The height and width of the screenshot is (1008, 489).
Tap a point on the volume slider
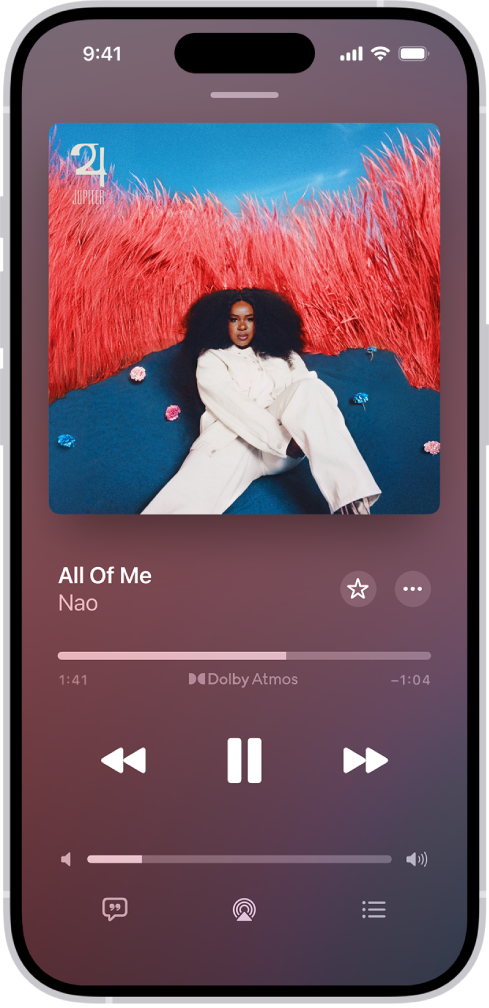click(239, 859)
